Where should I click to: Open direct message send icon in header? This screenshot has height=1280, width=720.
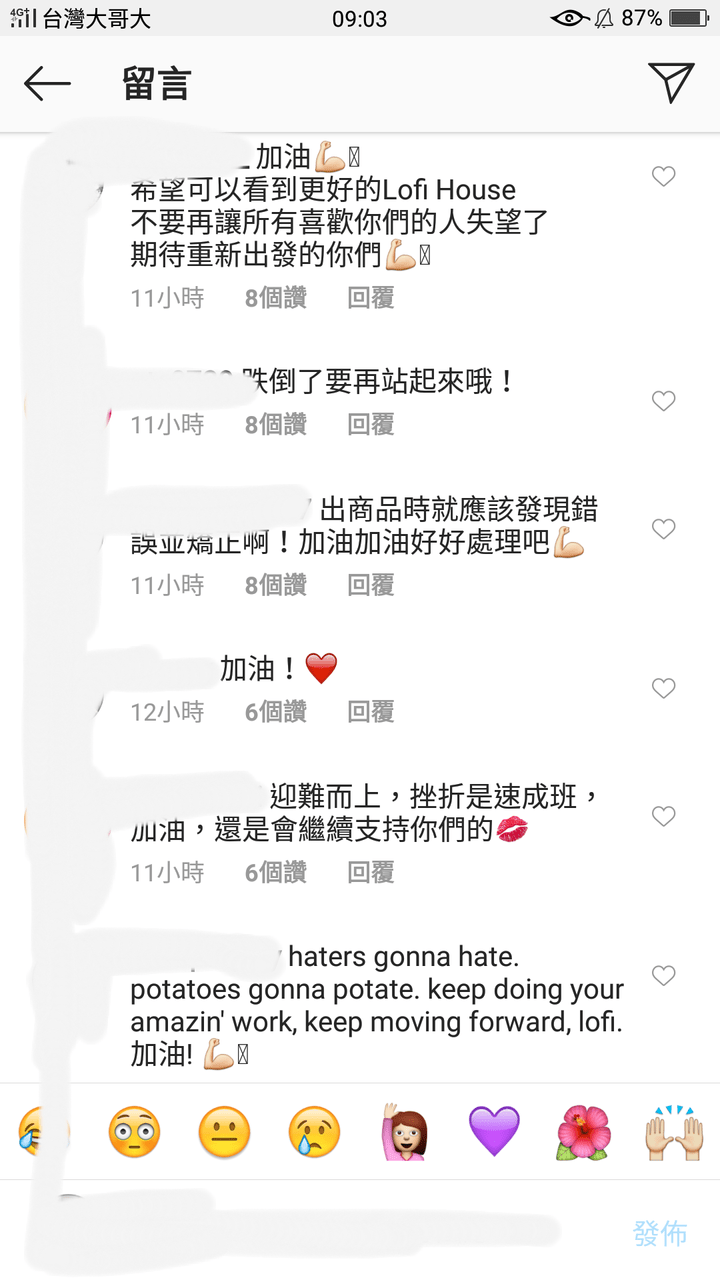(x=671, y=83)
